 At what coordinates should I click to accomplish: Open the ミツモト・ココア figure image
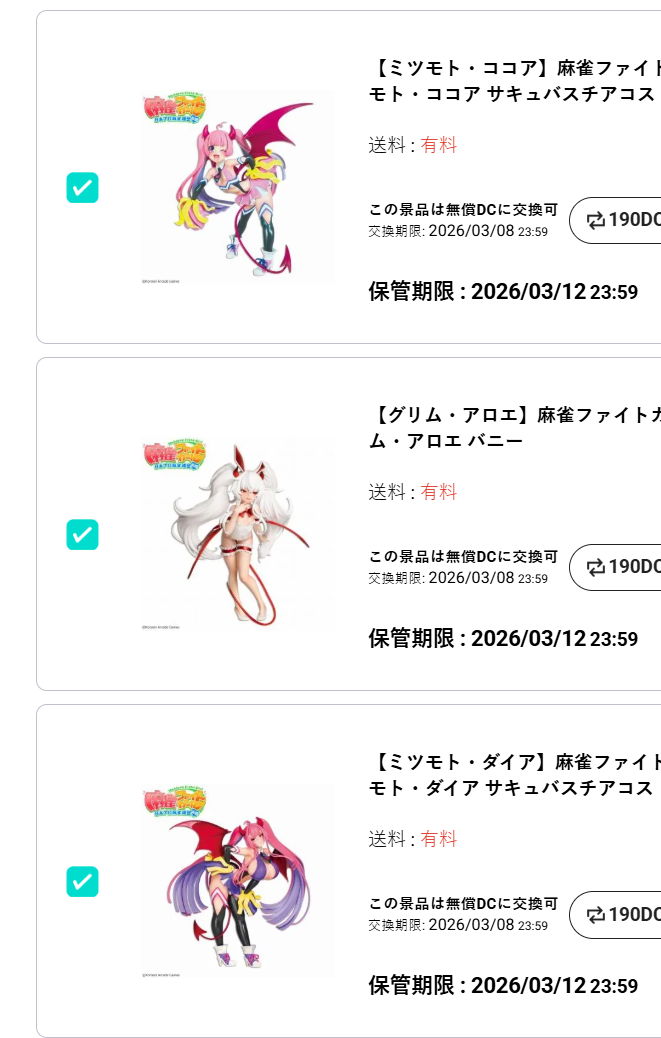click(x=238, y=187)
